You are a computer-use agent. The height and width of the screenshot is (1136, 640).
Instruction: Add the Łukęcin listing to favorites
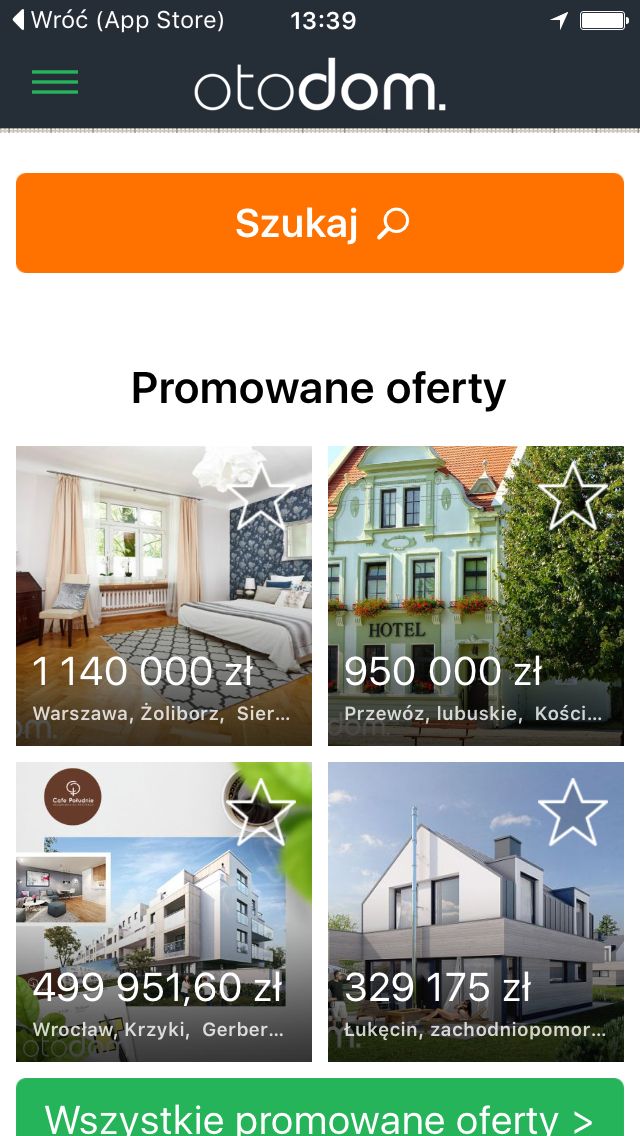(573, 812)
